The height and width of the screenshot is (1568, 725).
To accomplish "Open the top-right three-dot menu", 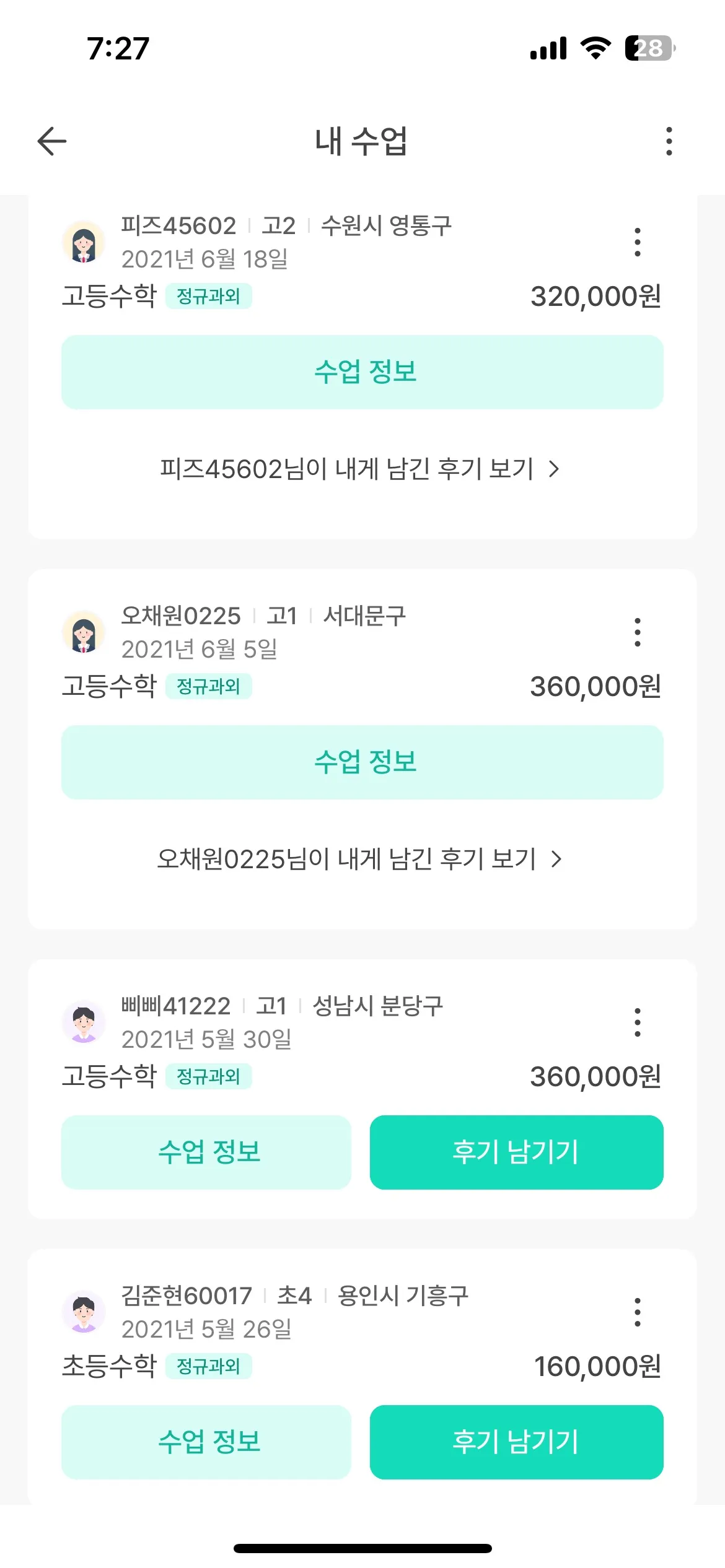I will point(668,141).
